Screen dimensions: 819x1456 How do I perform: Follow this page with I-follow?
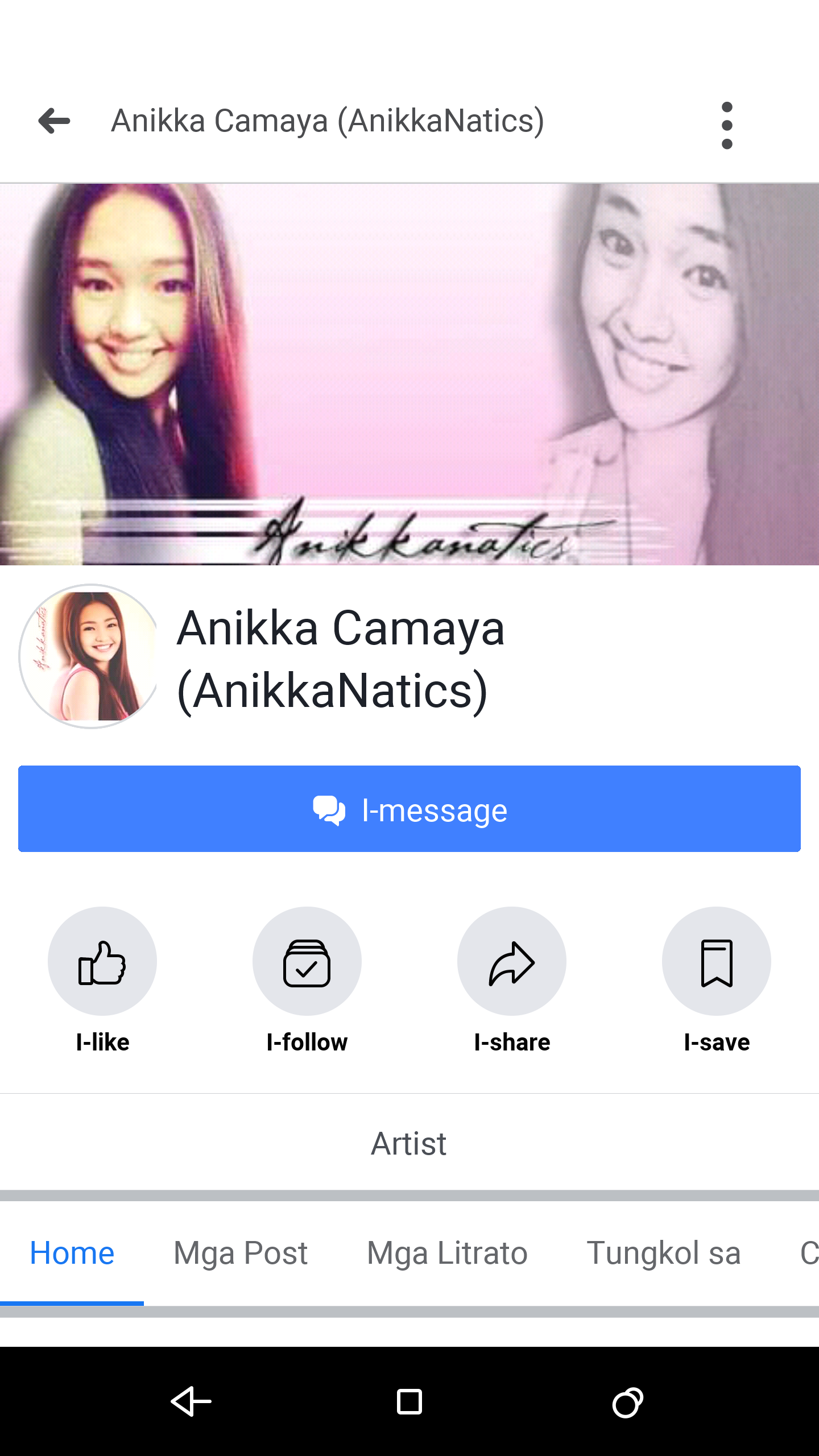[x=307, y=961]
